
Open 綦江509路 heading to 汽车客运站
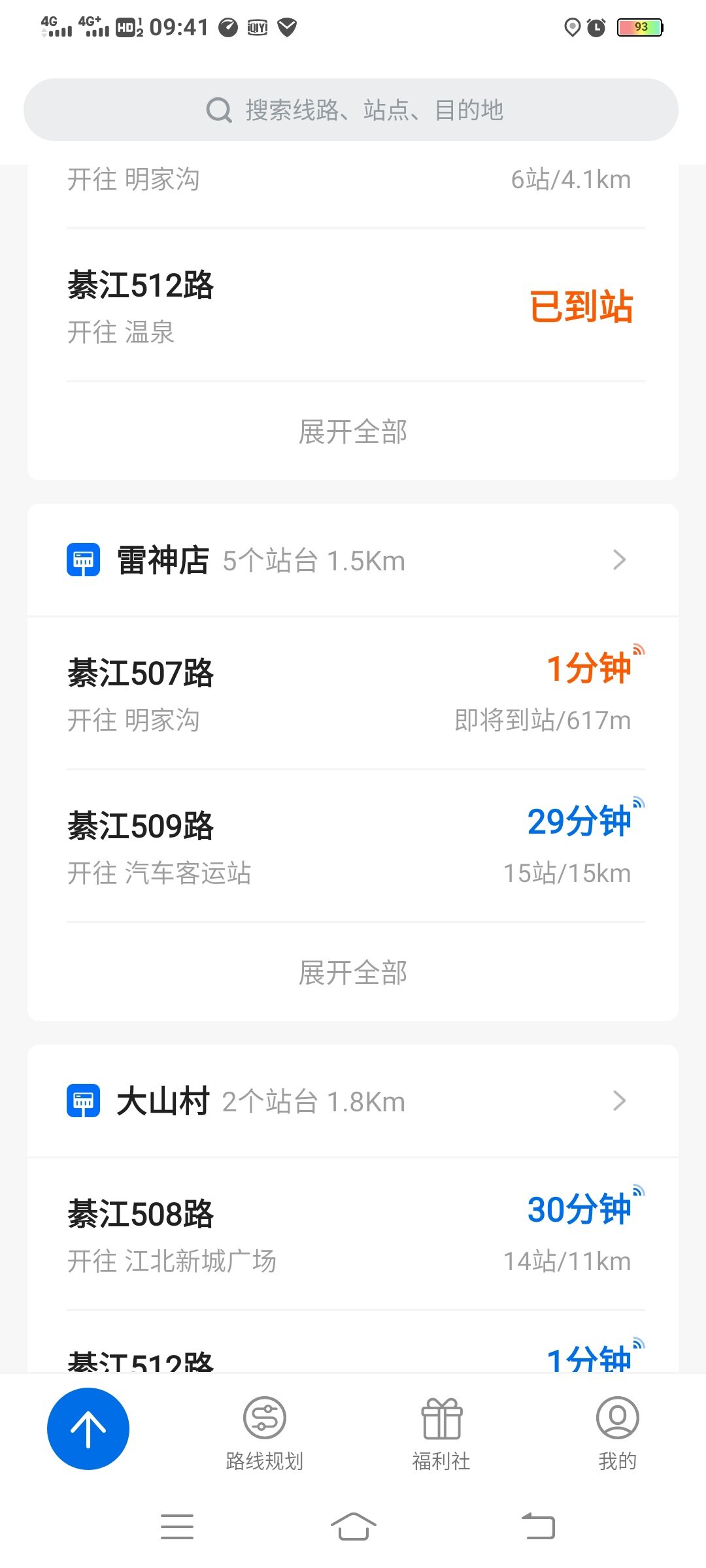[x=353, y=847]
